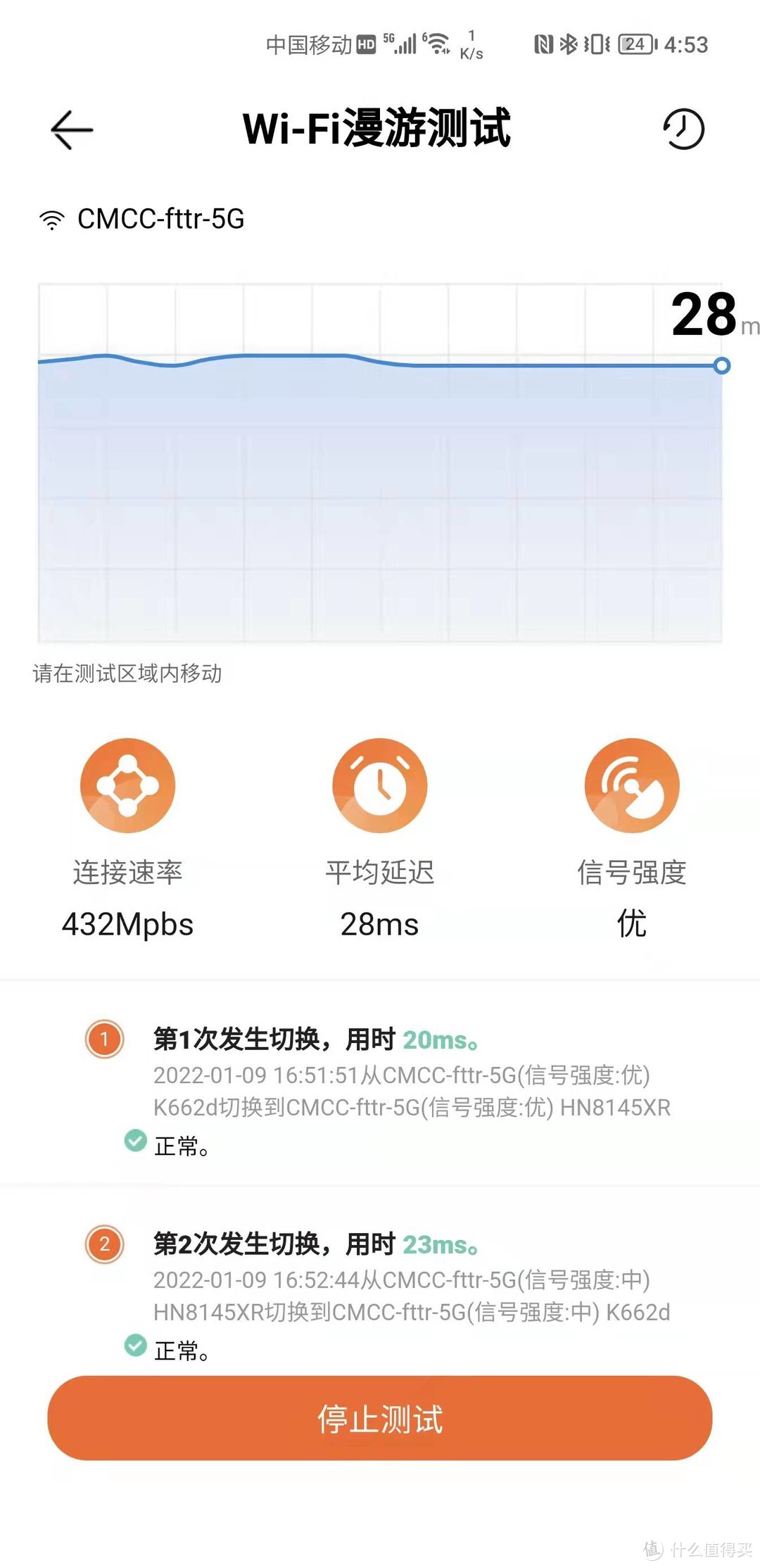Tap the blue endpoint dot on the latency chart
760x1568 pixels.
[x=722, y=365]
